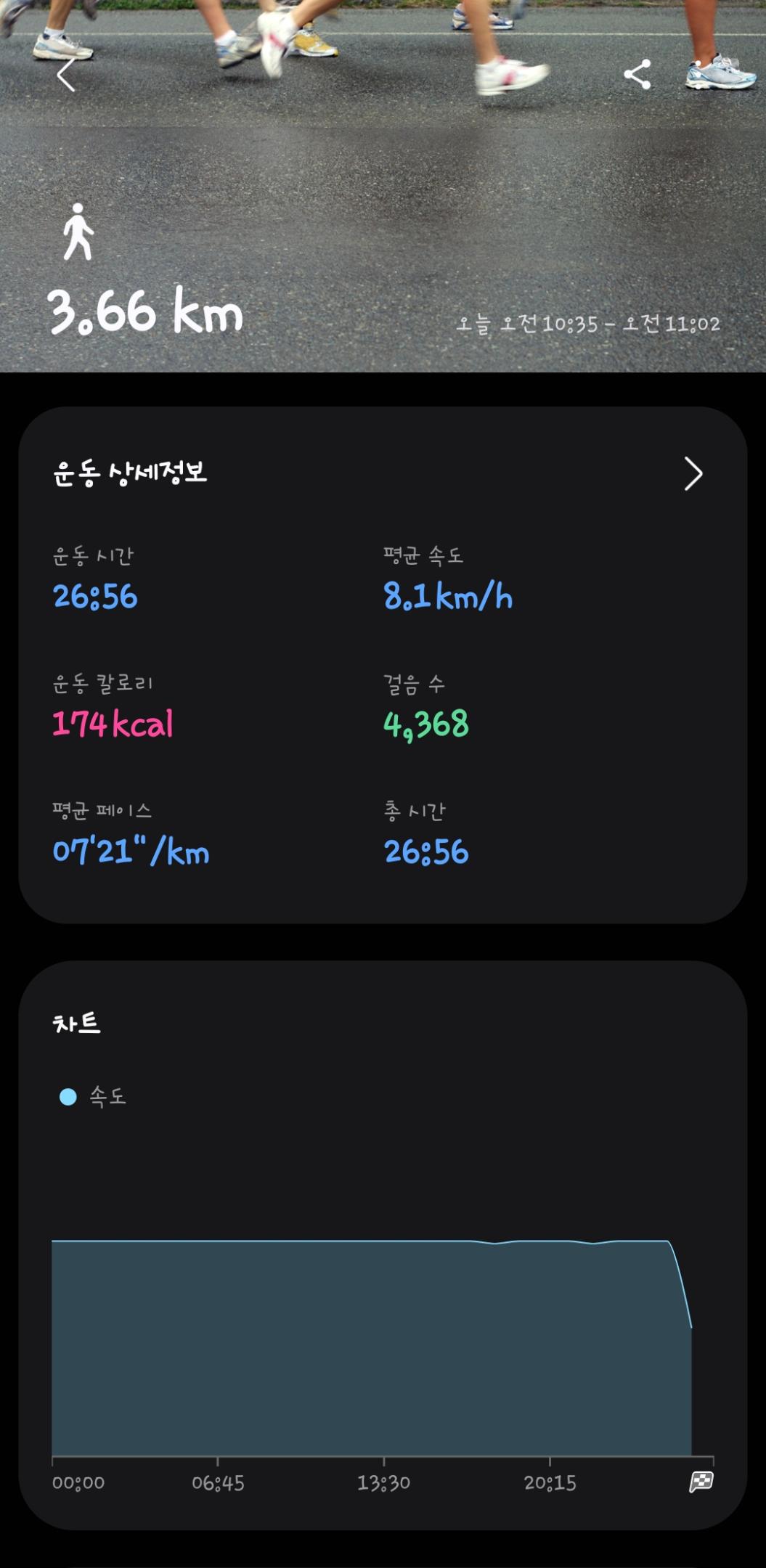Share this walking workout
The width and height of the screenshot is (766, 1568).
click(637, 75)
